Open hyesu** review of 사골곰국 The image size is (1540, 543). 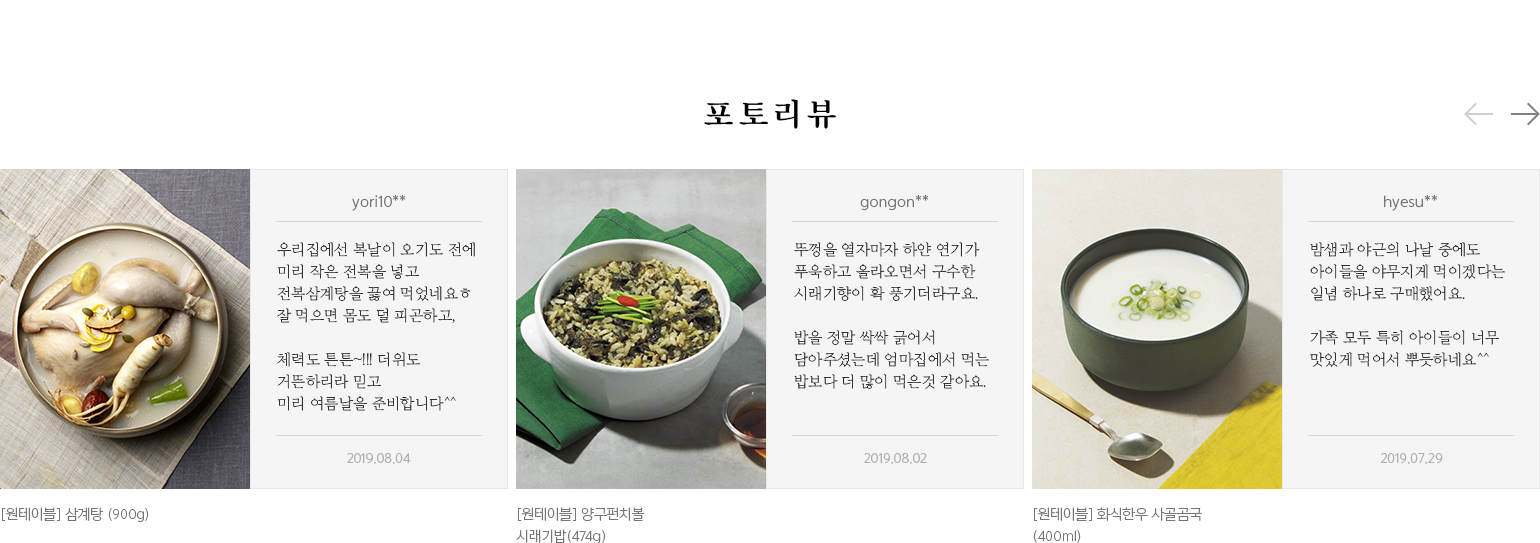pos(1410,328)
